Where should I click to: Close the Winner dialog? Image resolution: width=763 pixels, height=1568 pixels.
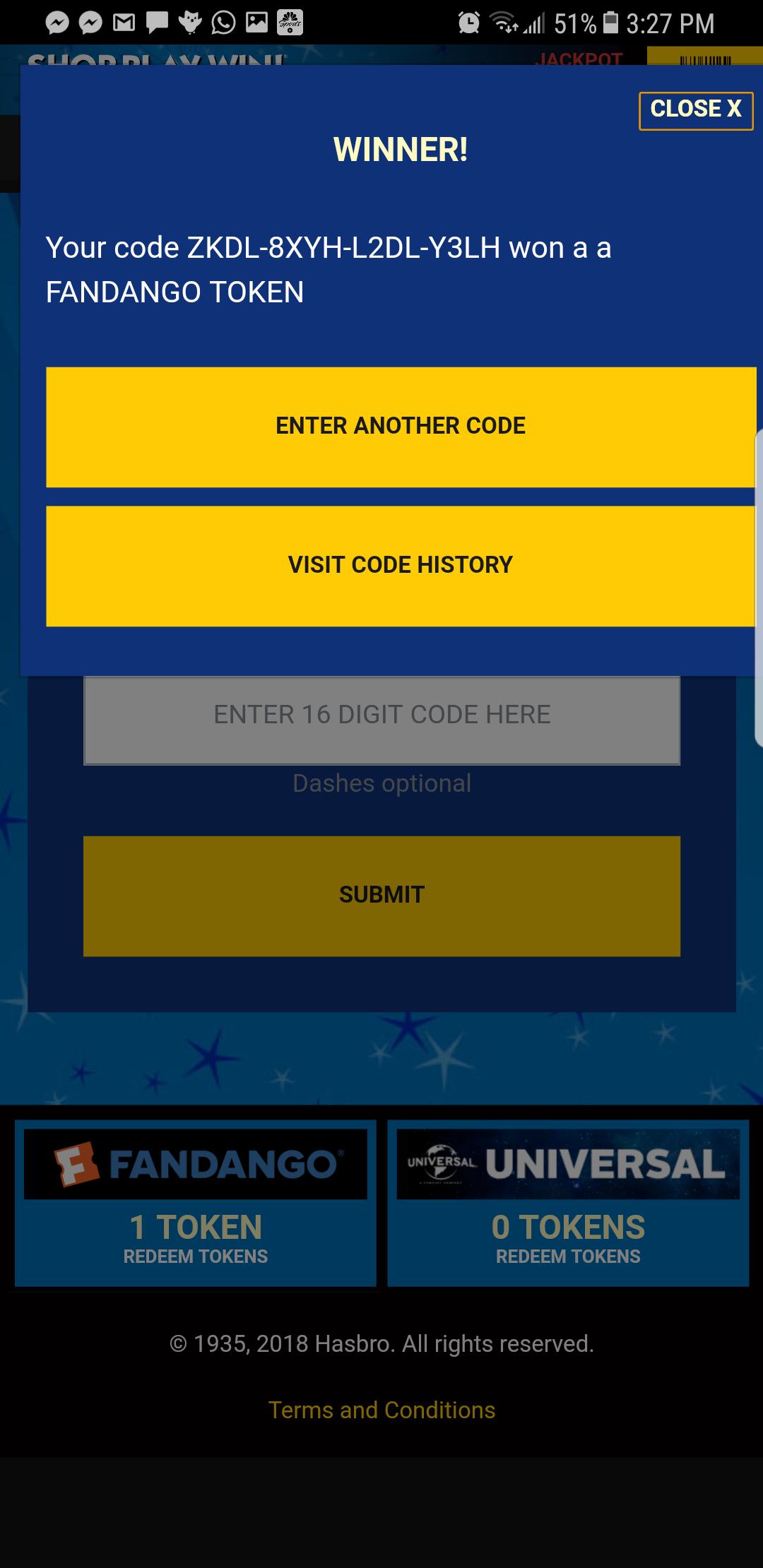[696, 110]
